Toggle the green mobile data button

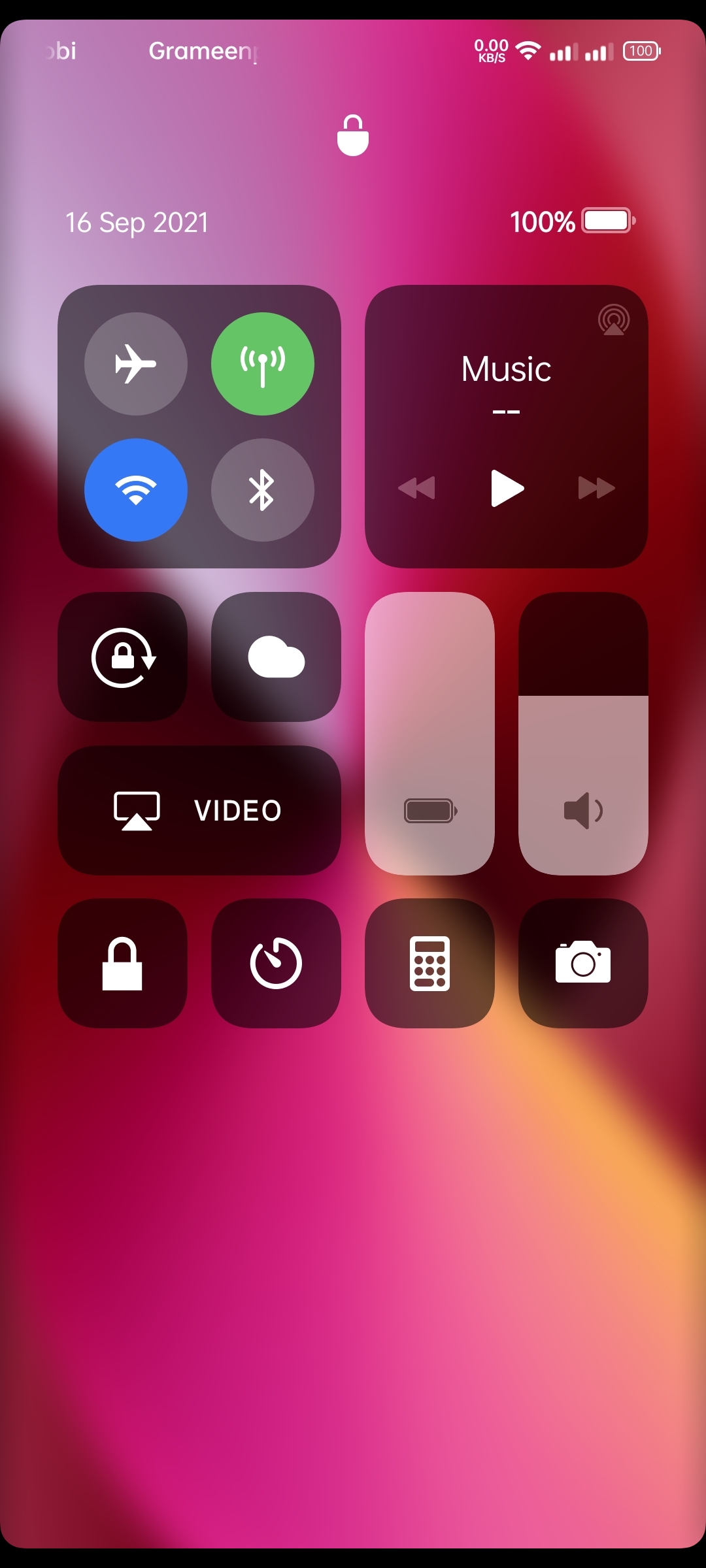(263, 363)
